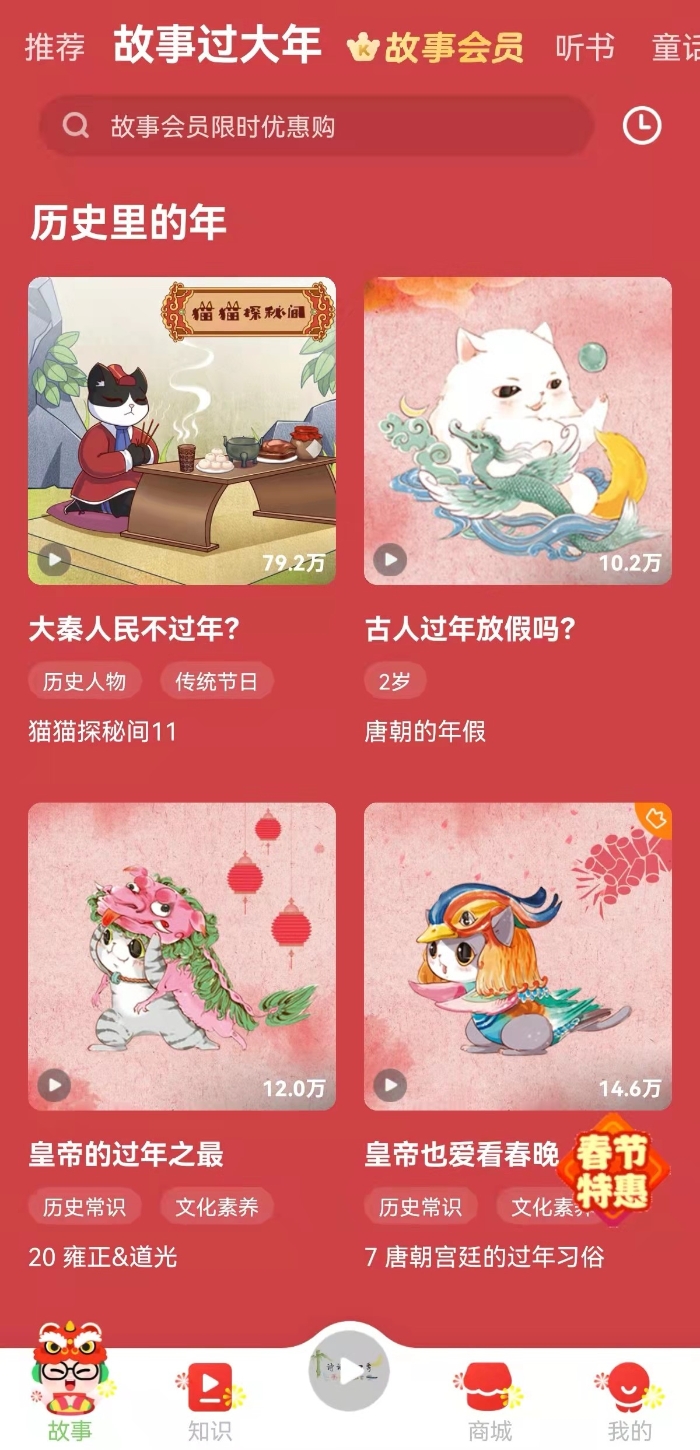The height and width of the screenshot is (1450, 700).
Task: Tap the 文化素养 chip under 皇帝的过年之最
Action: tap(217, 1206)
